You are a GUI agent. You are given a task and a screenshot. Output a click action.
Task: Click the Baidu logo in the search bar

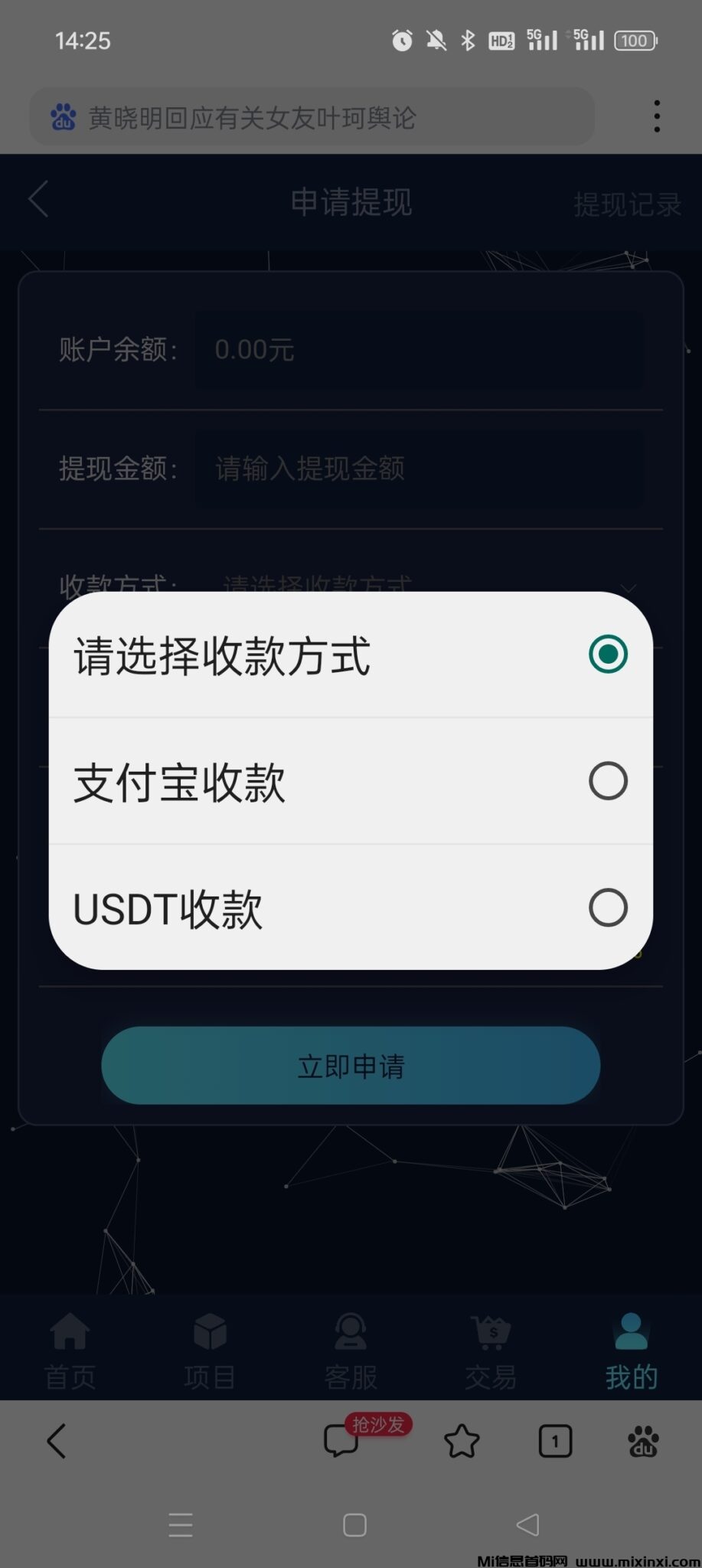click(64, 116)
